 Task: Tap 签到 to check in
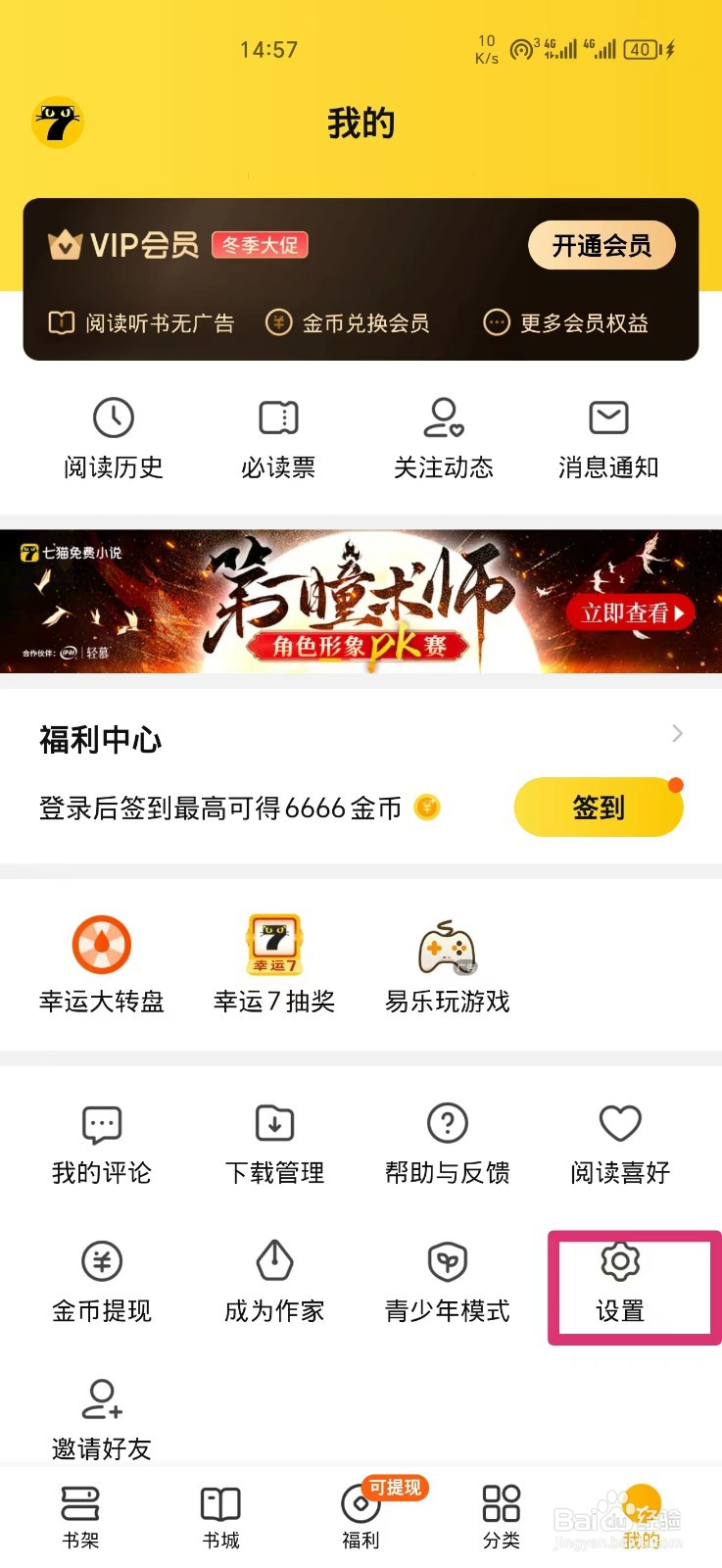click(598, 807)
